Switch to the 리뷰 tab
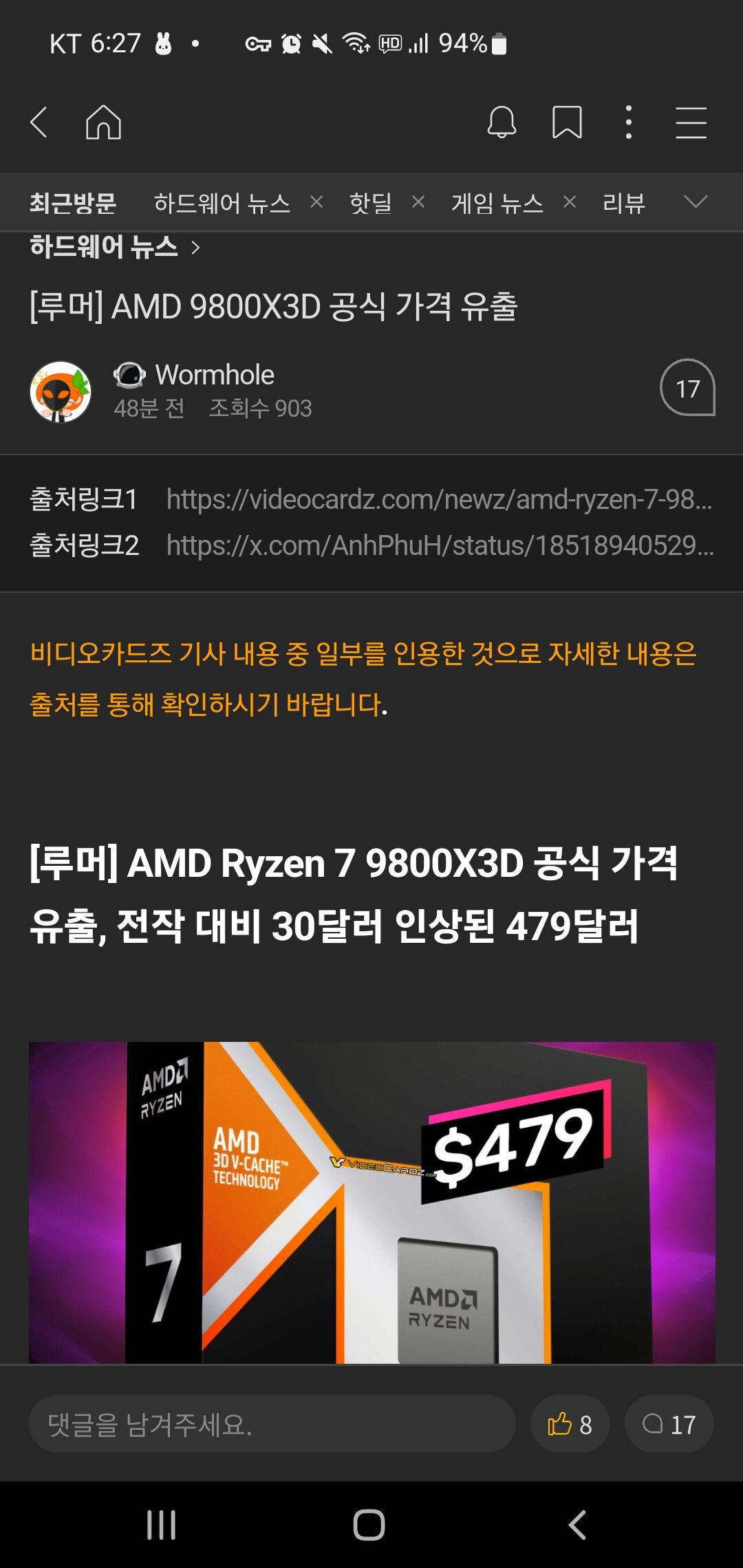Viewport: 743px width, 1568px height. click(x=623, y=203)
